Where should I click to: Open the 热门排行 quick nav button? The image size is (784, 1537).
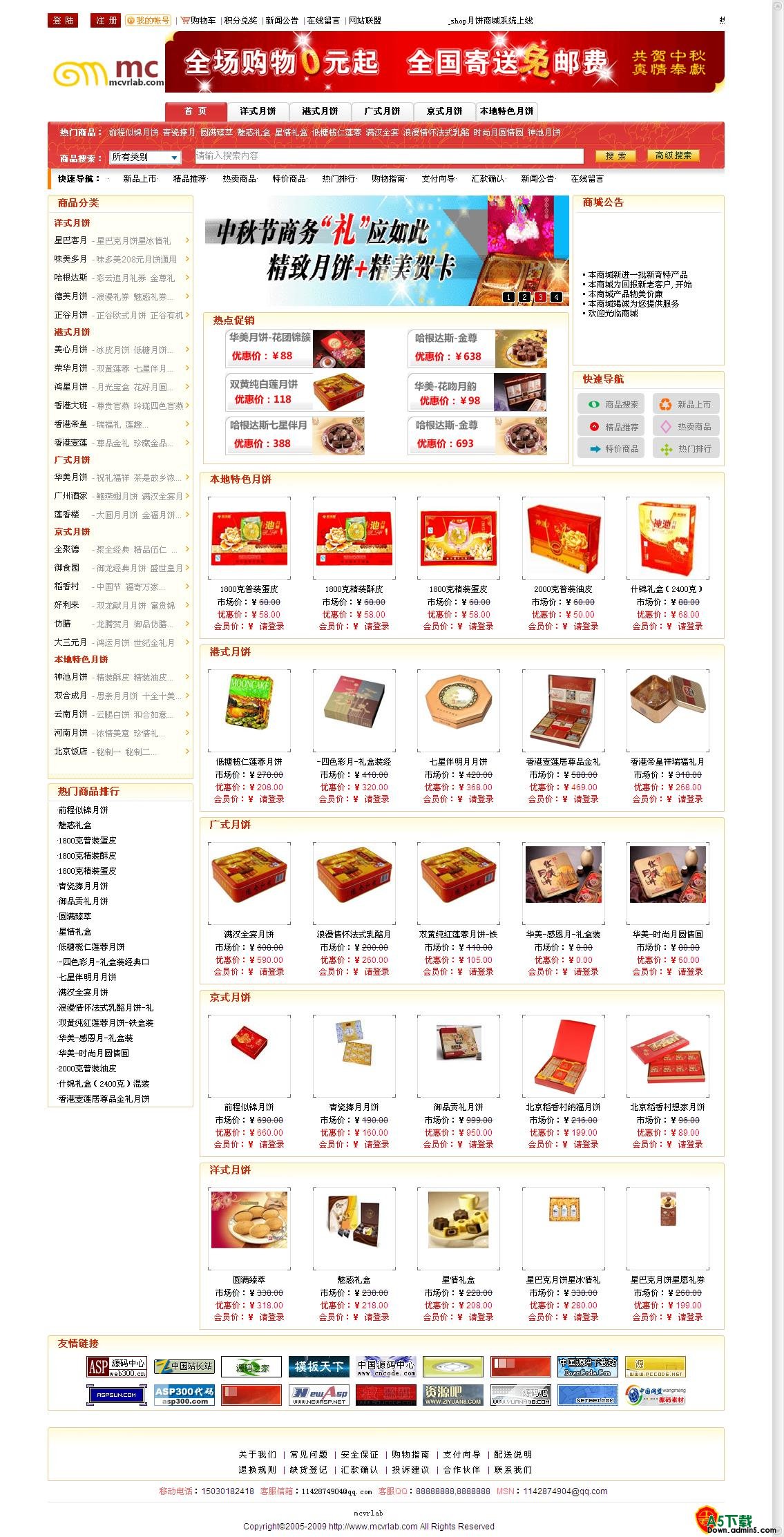pos(686,449)
